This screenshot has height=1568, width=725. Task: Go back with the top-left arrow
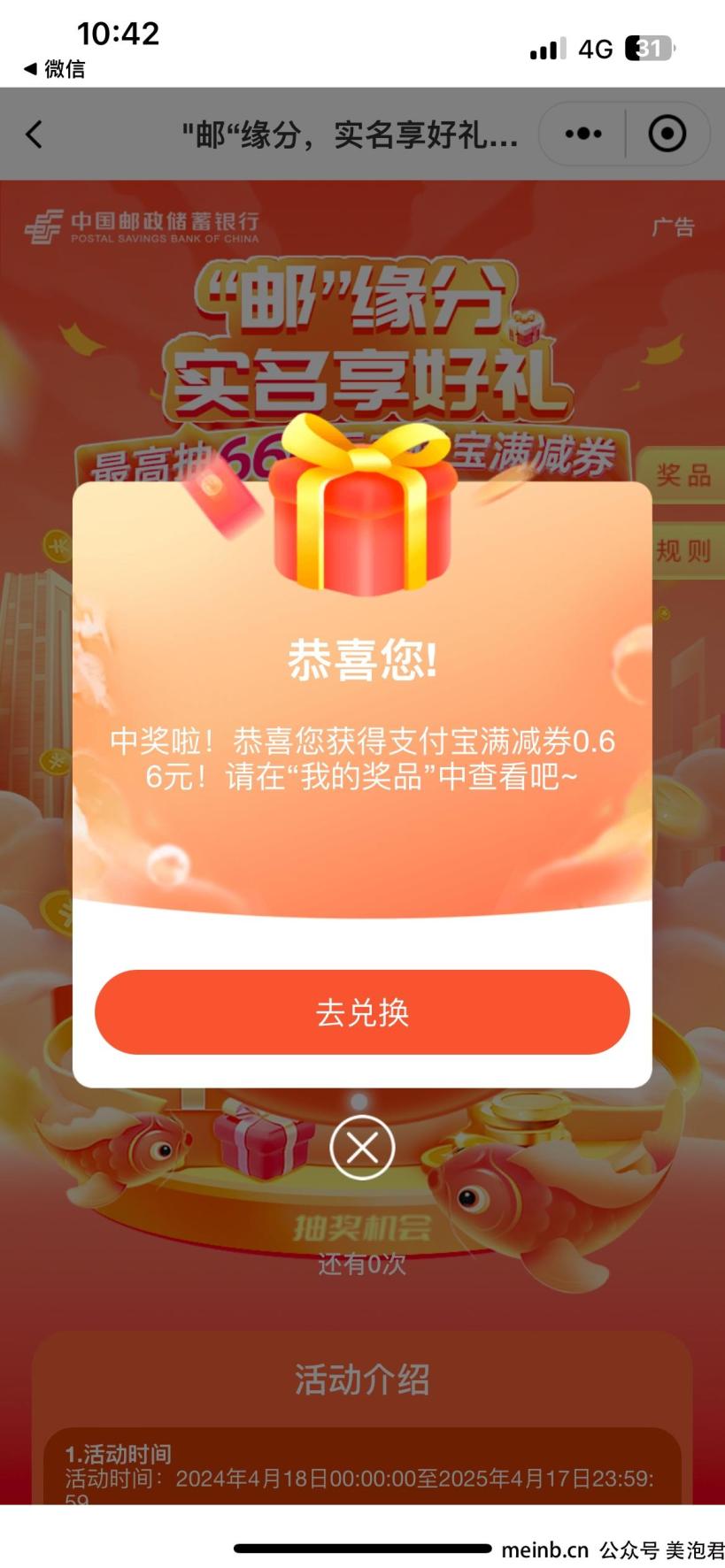click(34, 135)
